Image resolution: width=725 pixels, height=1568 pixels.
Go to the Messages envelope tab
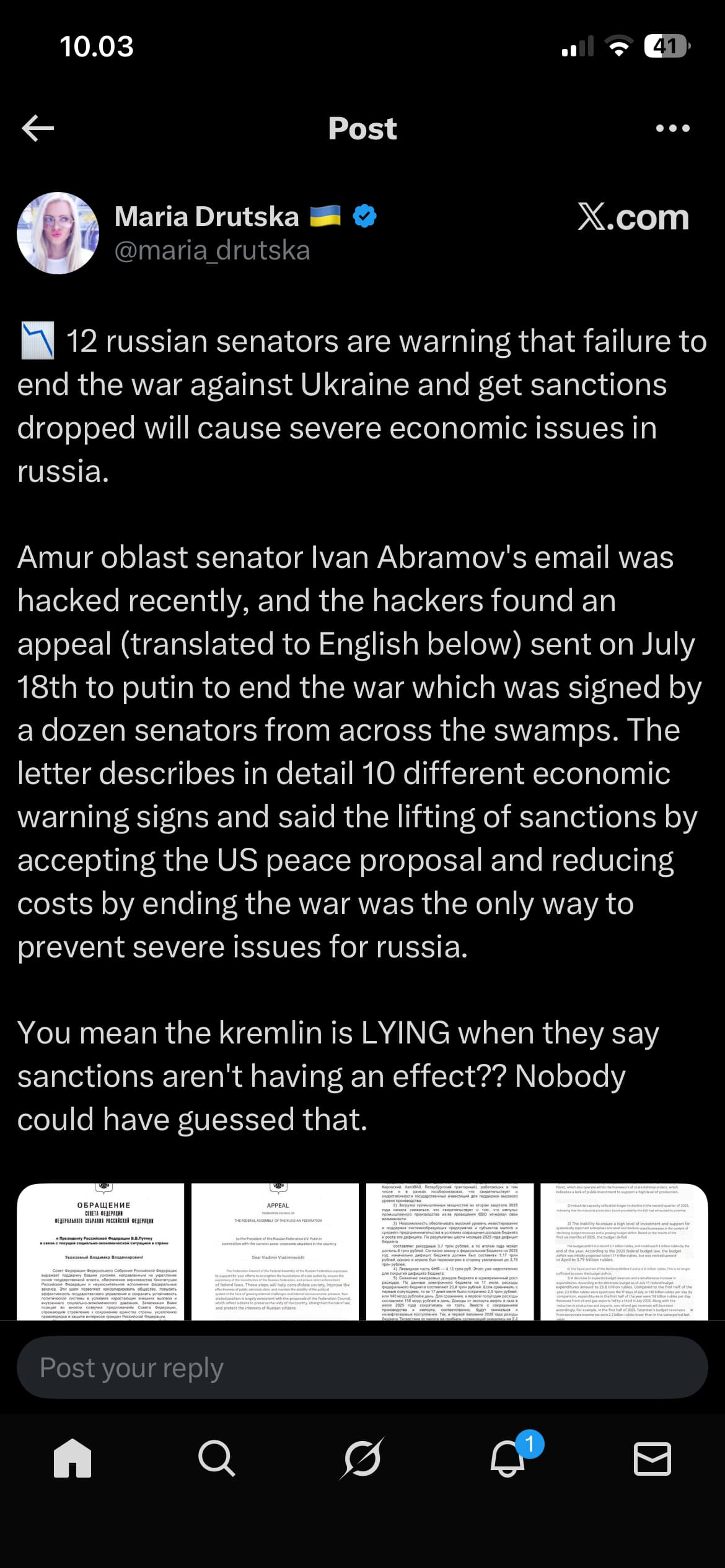point(652,1458)
